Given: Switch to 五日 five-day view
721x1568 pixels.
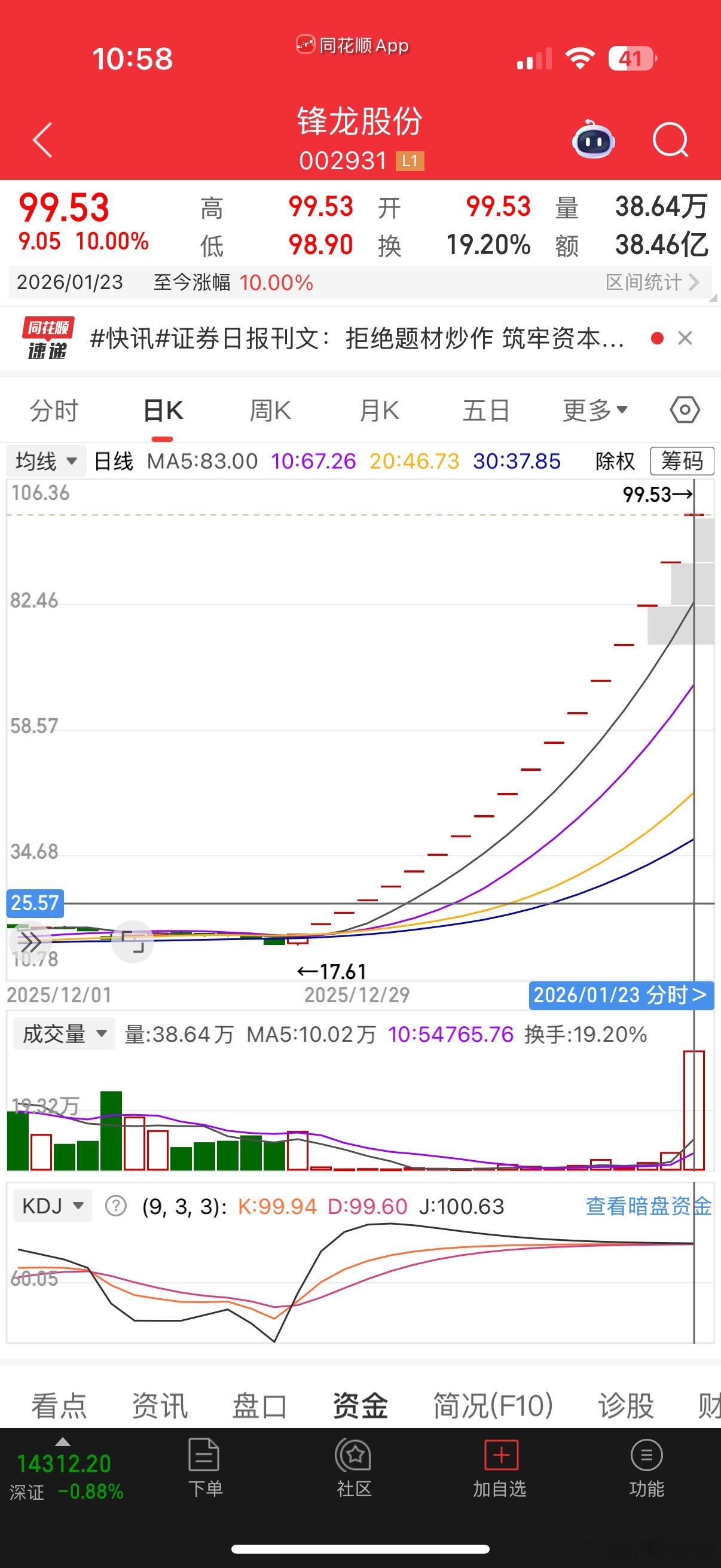Looking at the screenshot, I should click(x=485, y=411).
